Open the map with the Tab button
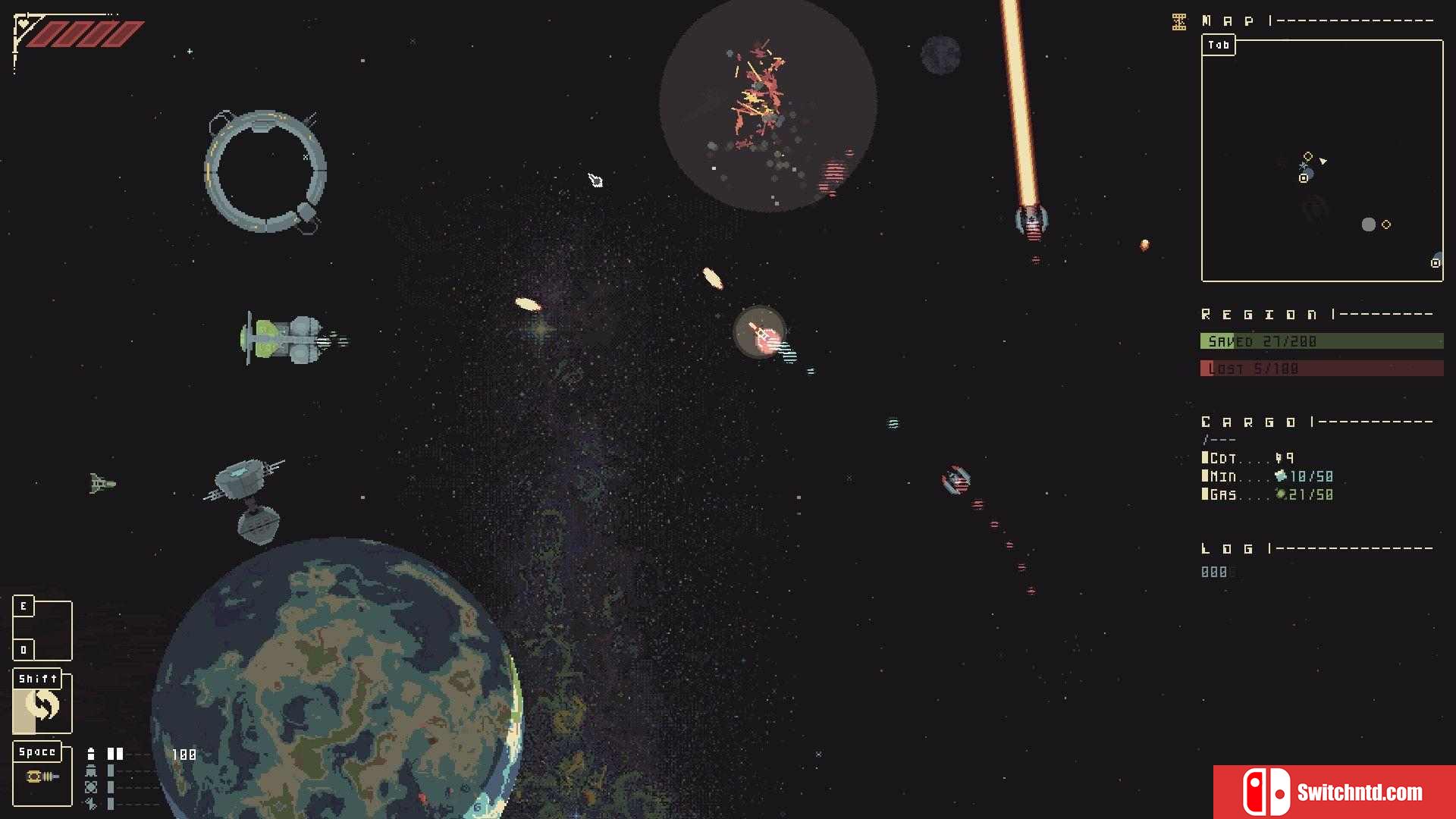This screenshot has width=1456, height=819. pyautogui.click(x=1219, y=45)
